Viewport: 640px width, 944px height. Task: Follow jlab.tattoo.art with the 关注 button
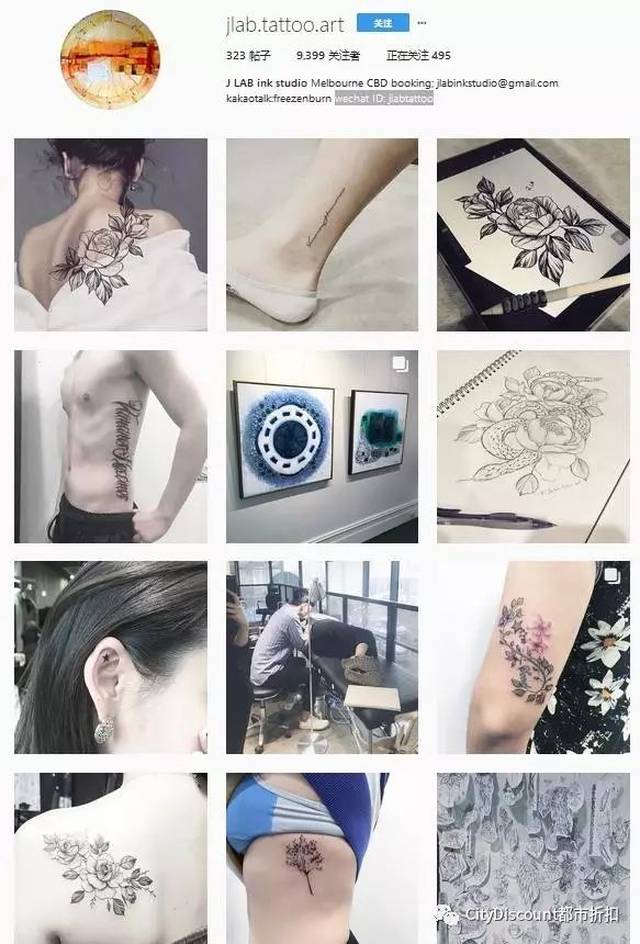(382, 23)
